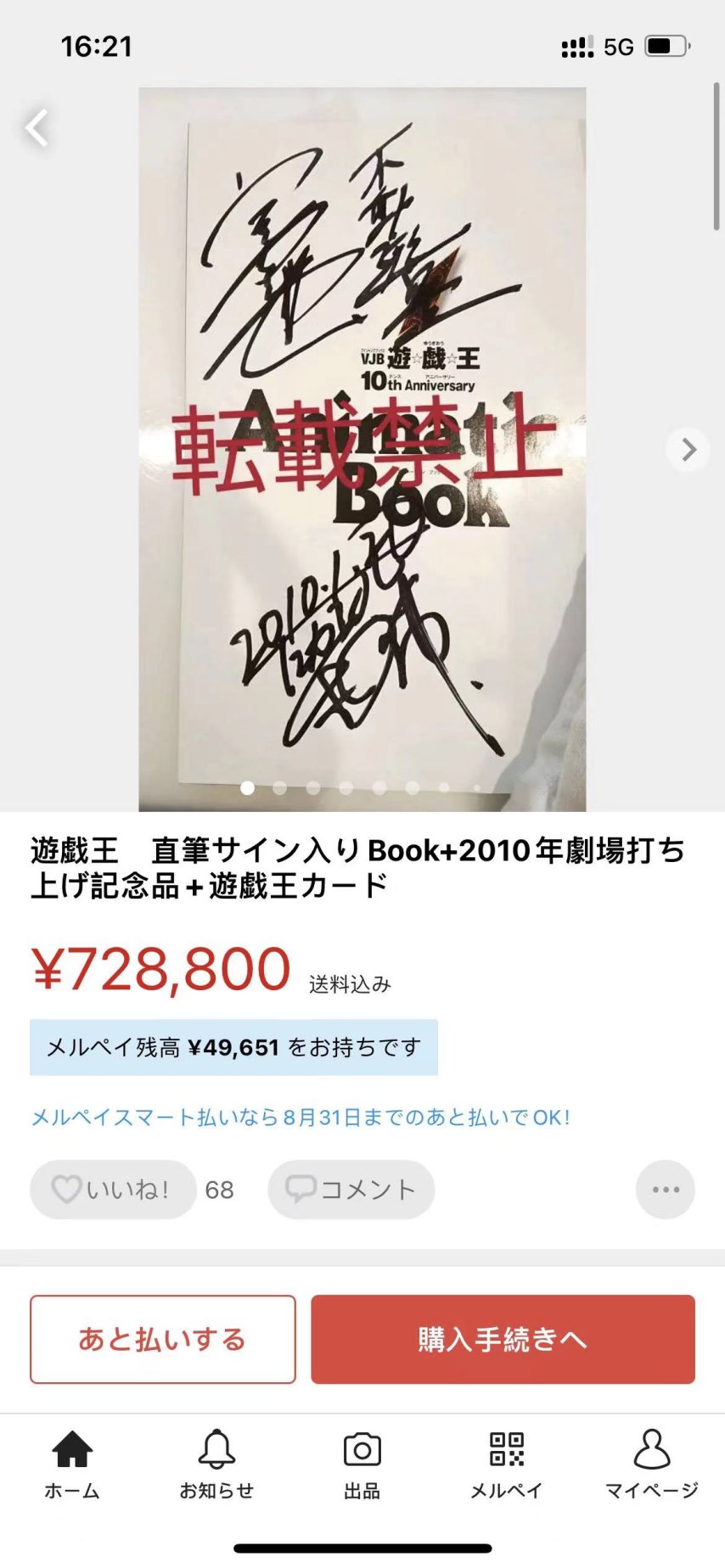Switch to the ホーム tab
Screen dimensions: 725x1568
[x=72, y=1464]
